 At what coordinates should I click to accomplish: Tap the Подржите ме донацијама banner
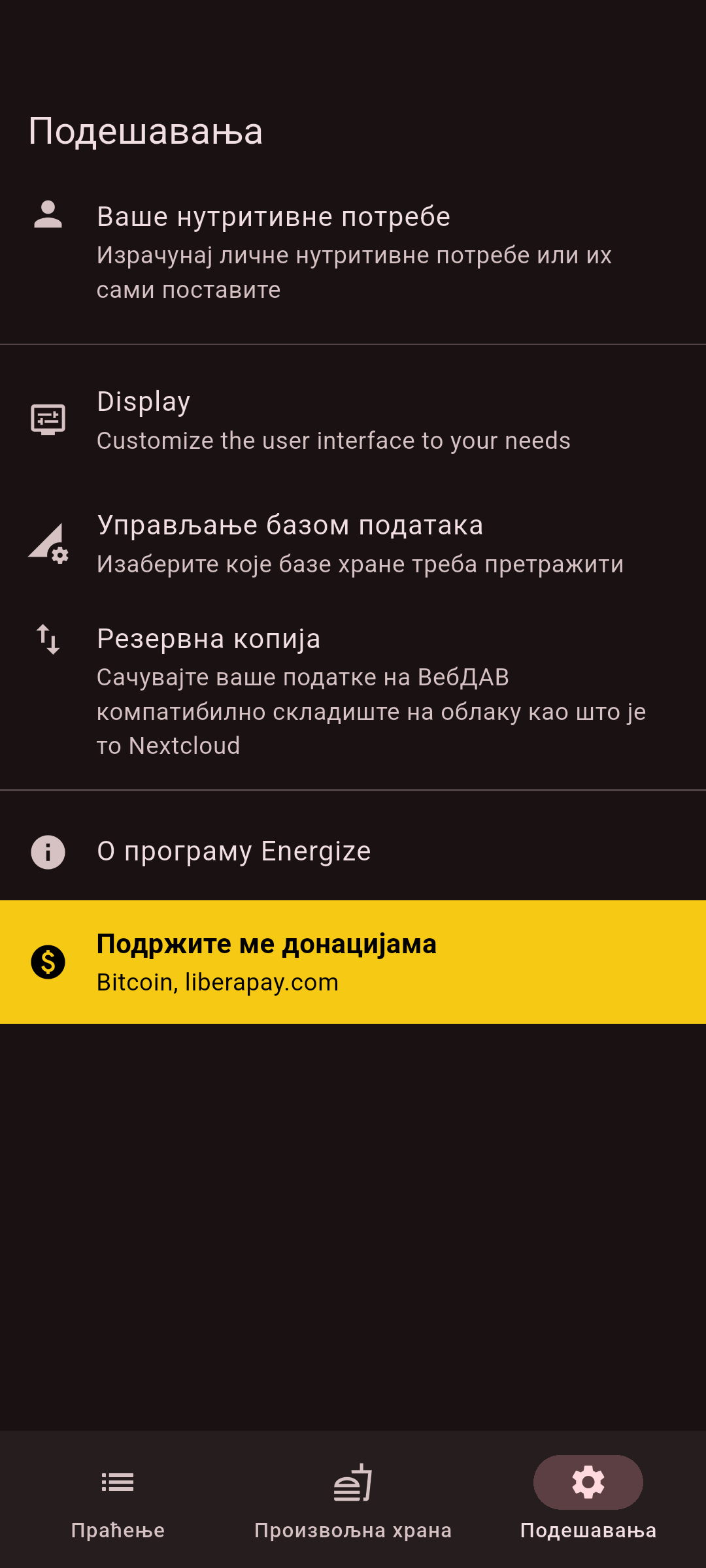point(353,962)
